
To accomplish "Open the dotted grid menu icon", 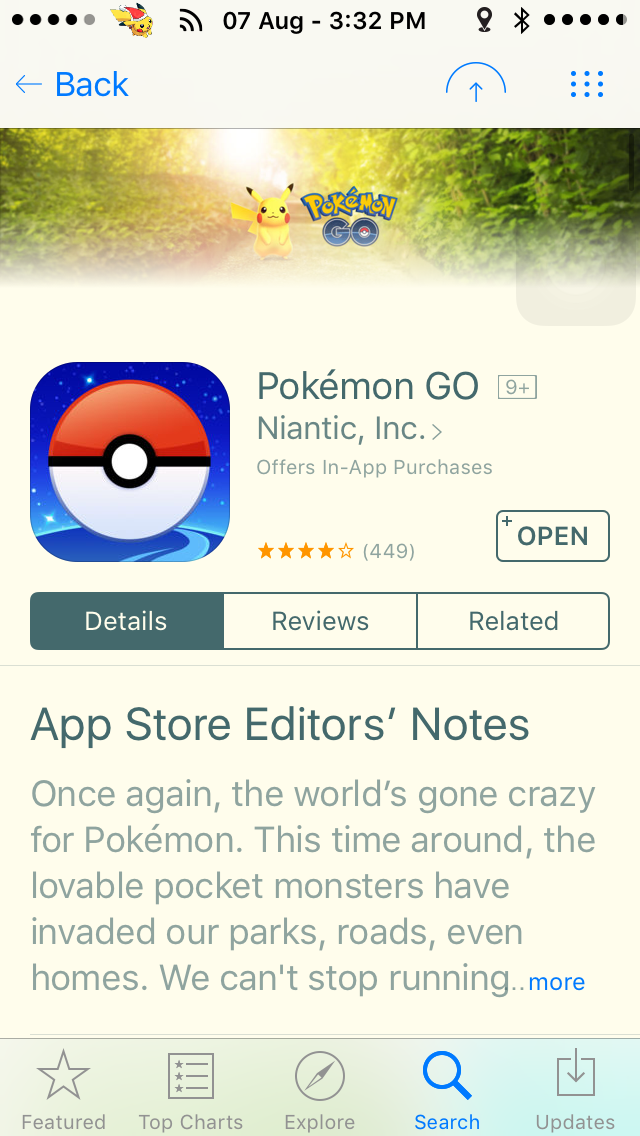I will (587, 85).
